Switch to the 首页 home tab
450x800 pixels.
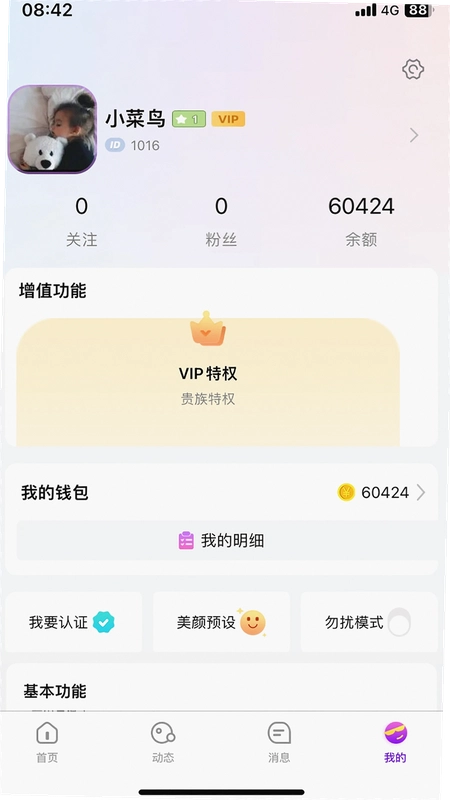click(47, 742)
